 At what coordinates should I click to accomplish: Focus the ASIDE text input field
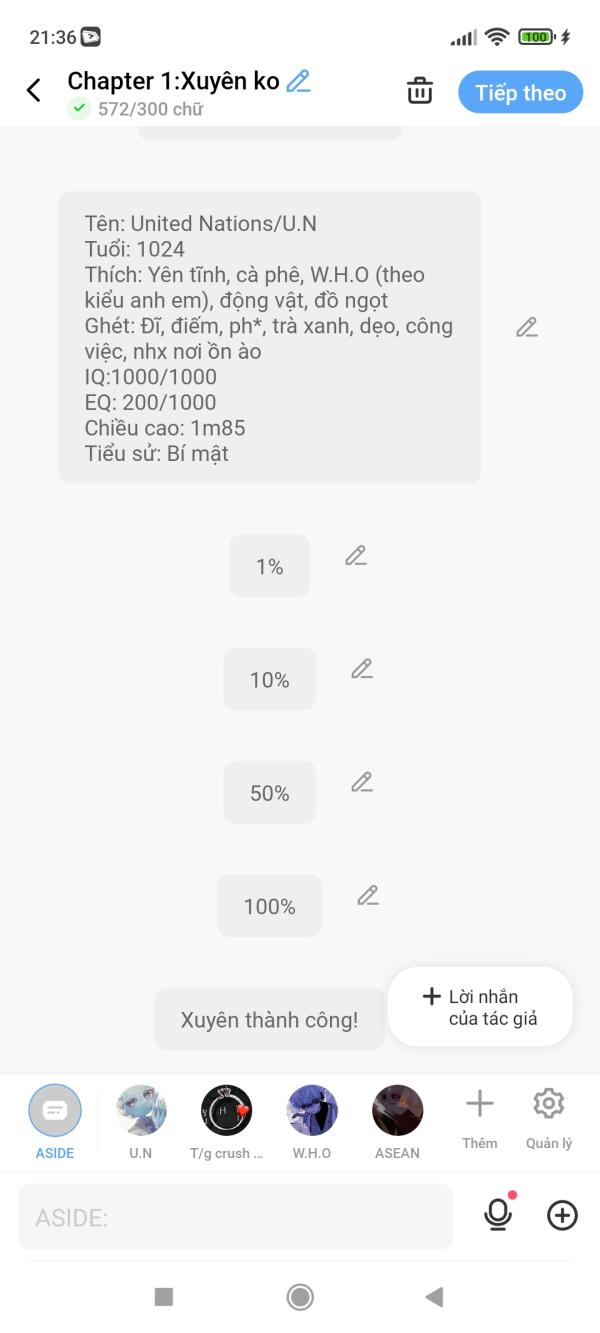pos(235,1217)
